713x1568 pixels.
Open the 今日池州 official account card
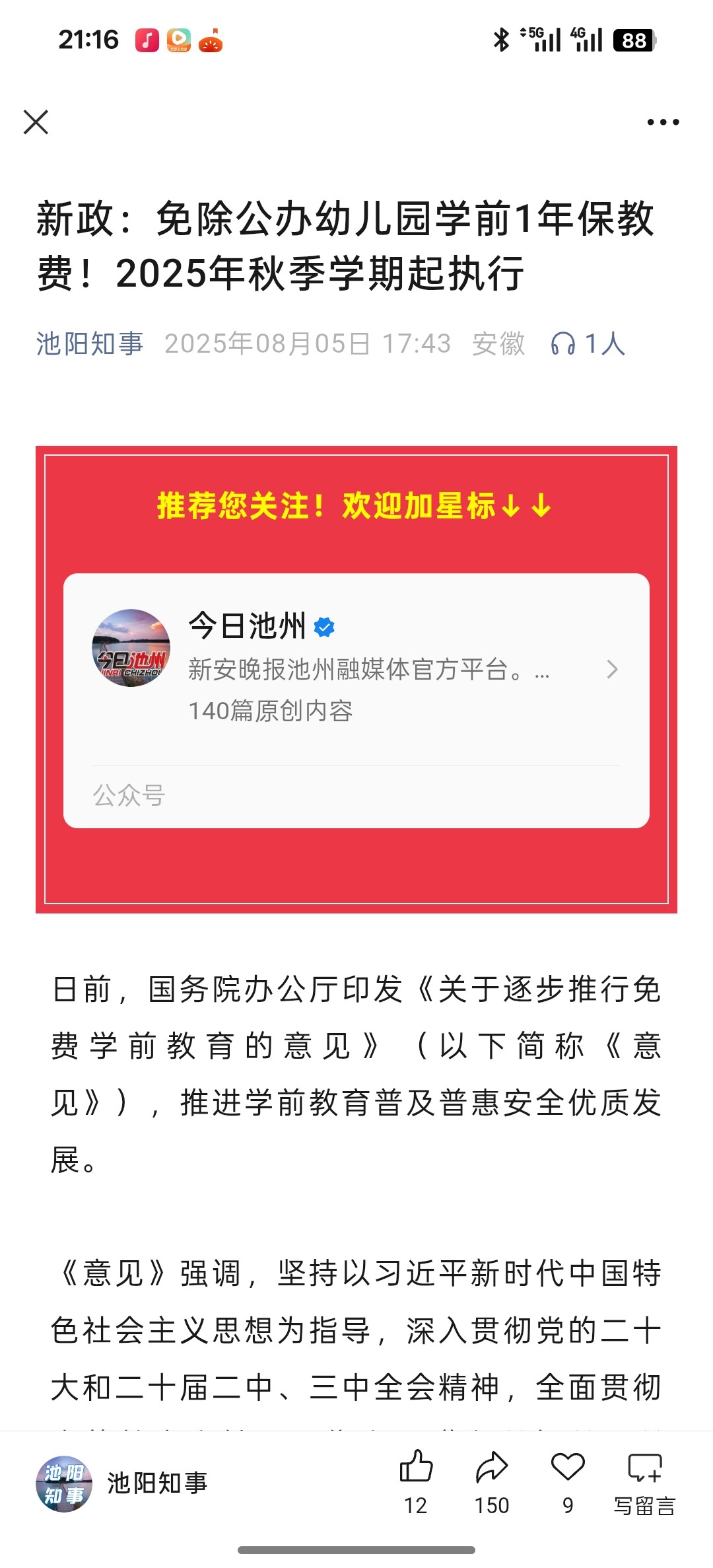point(356,668)
